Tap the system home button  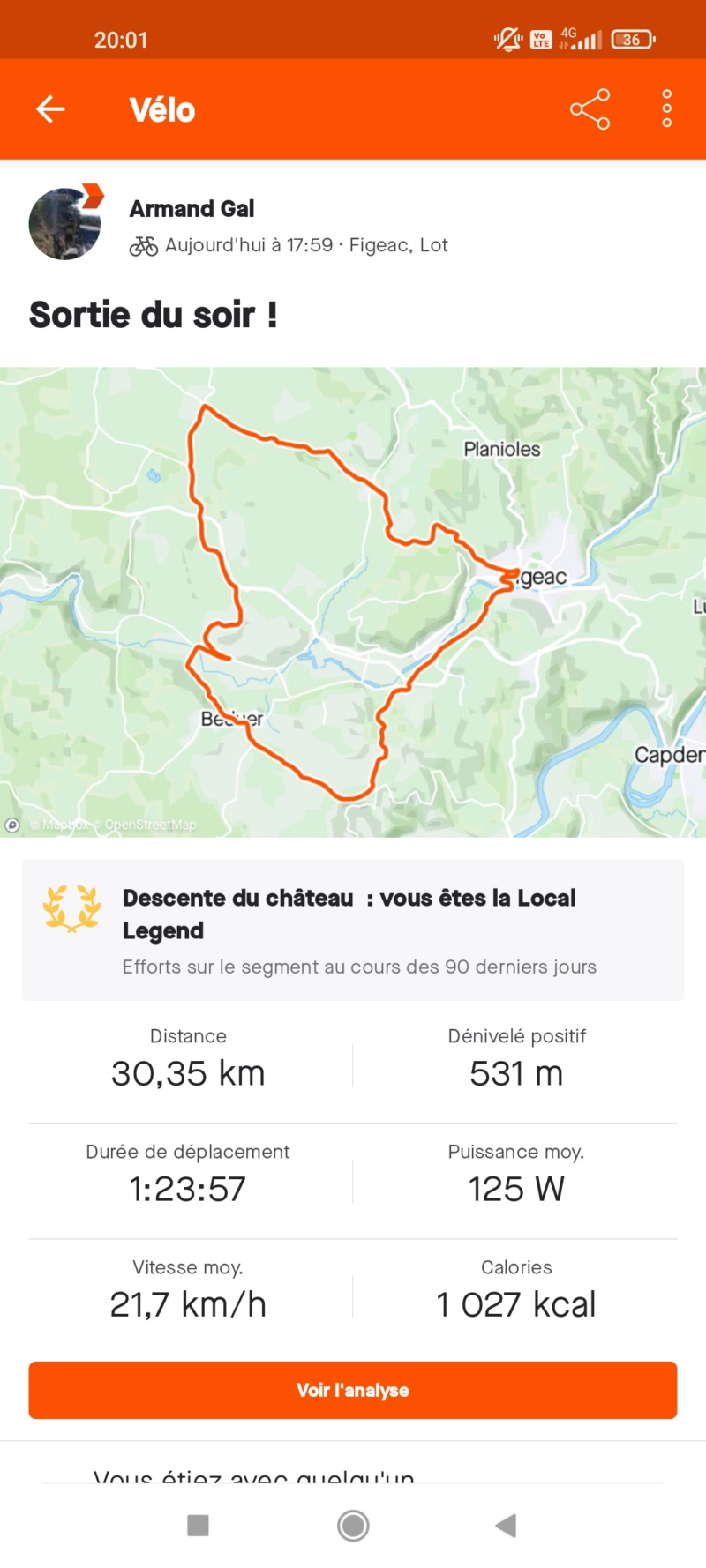[x=353, y=1526]
